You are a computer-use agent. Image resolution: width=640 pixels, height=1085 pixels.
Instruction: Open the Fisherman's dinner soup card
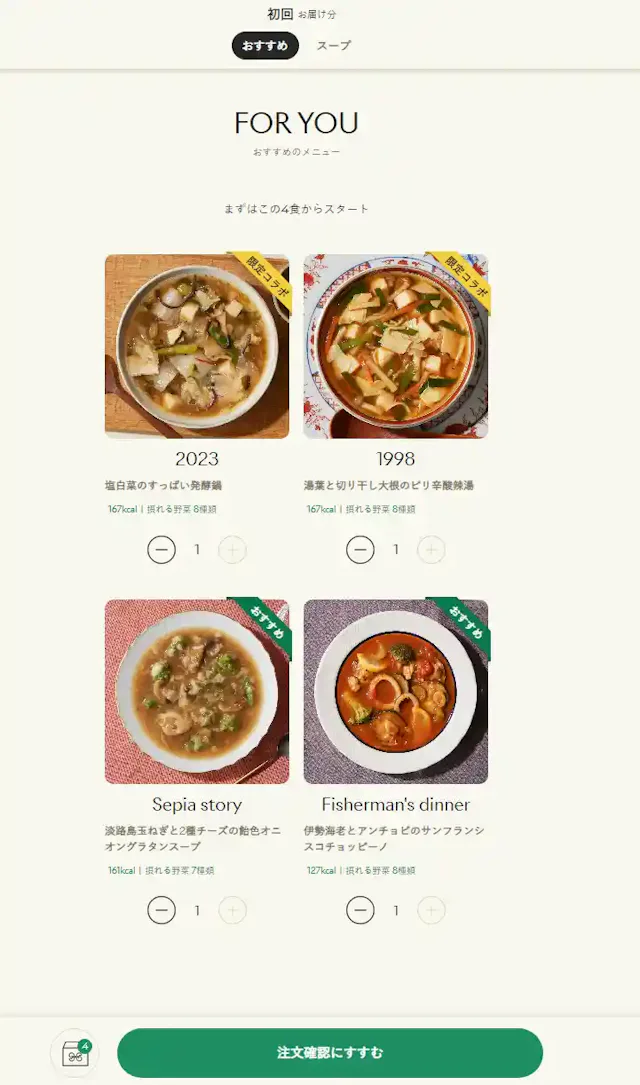click(x=396, y=692)
